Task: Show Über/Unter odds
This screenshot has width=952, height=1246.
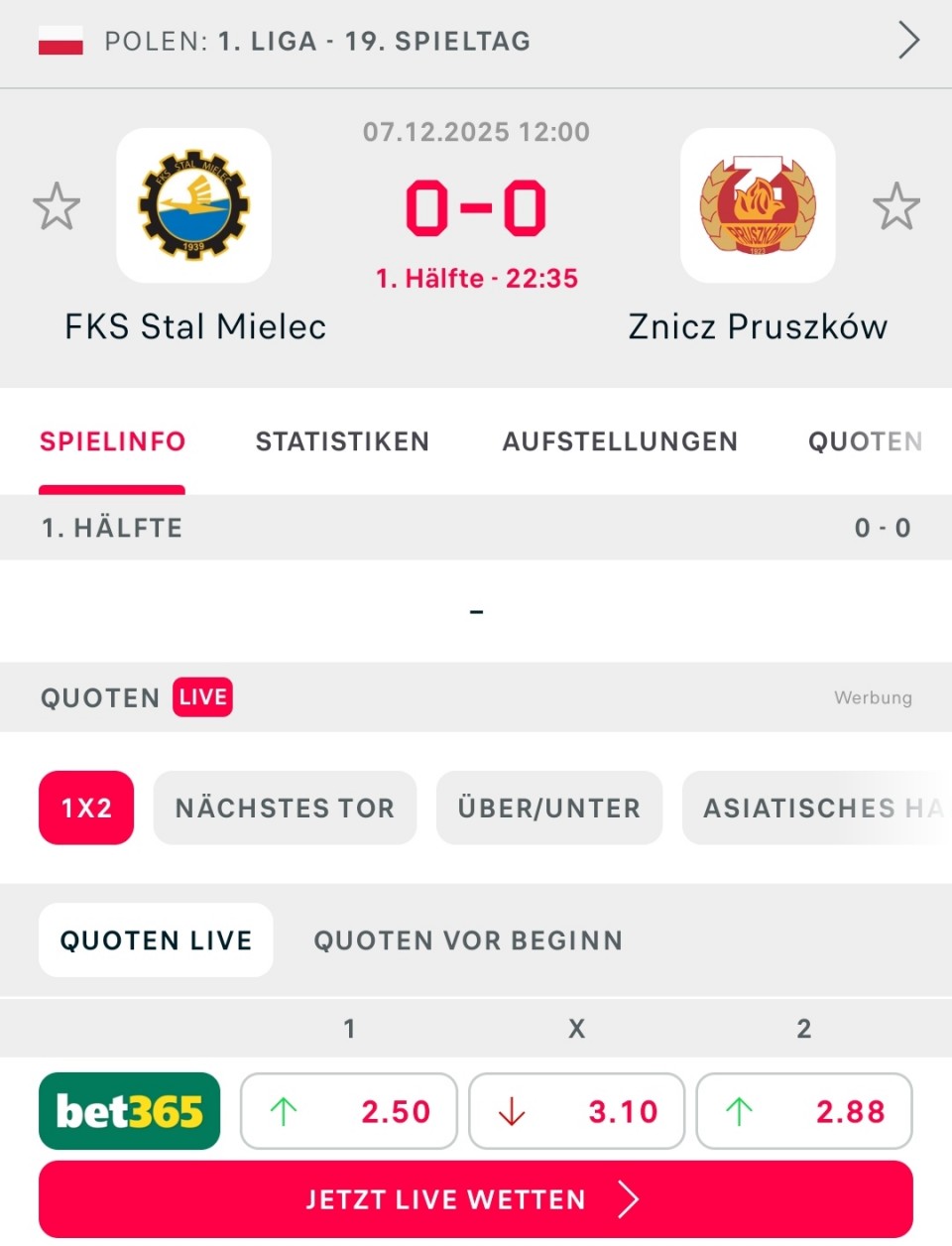Action: pyautogui.click(x=548, y=808)
